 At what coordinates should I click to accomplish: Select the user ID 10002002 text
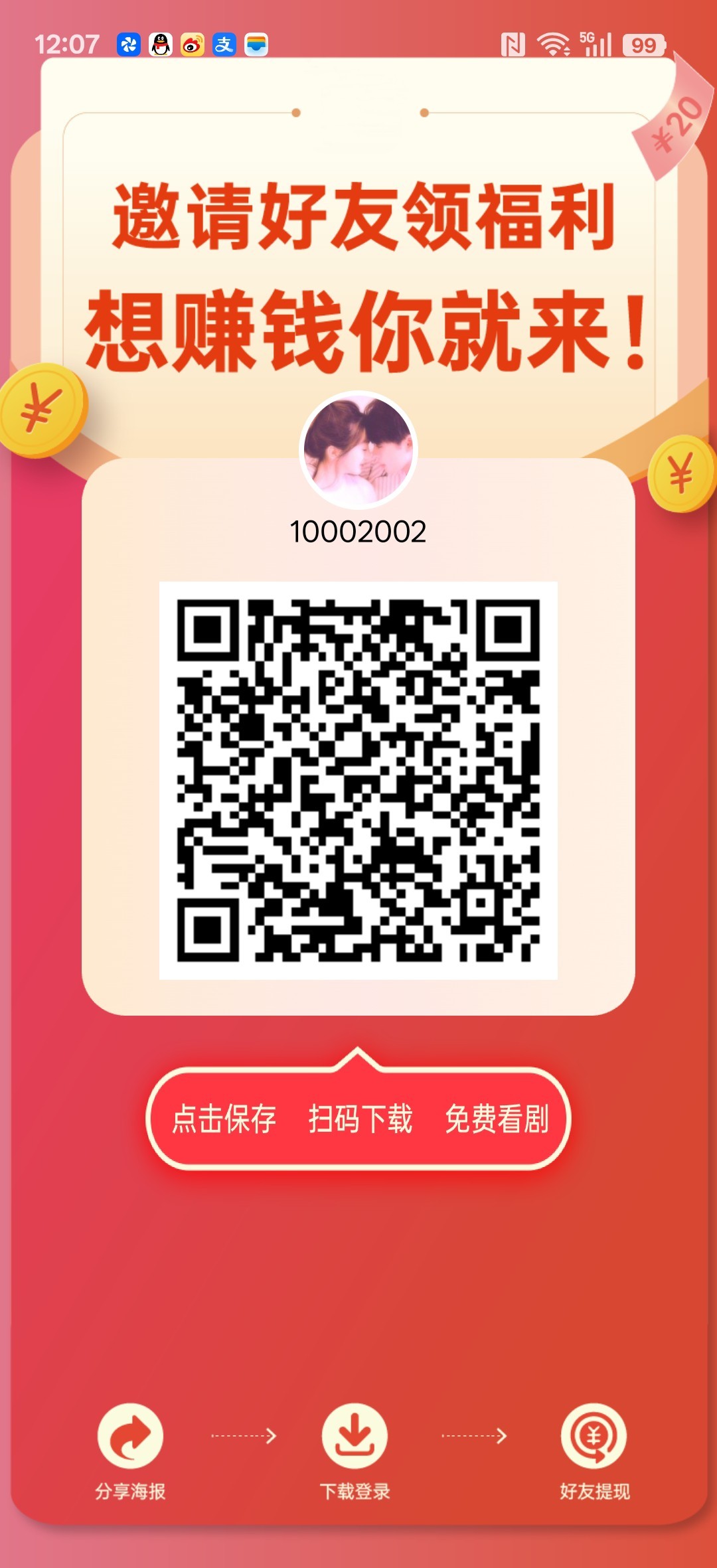358,531
